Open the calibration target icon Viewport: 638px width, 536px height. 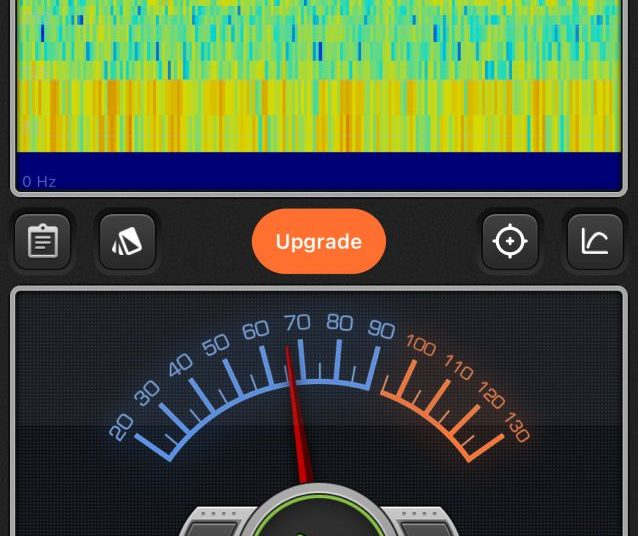pyautogui.click(x=510, y=241)
